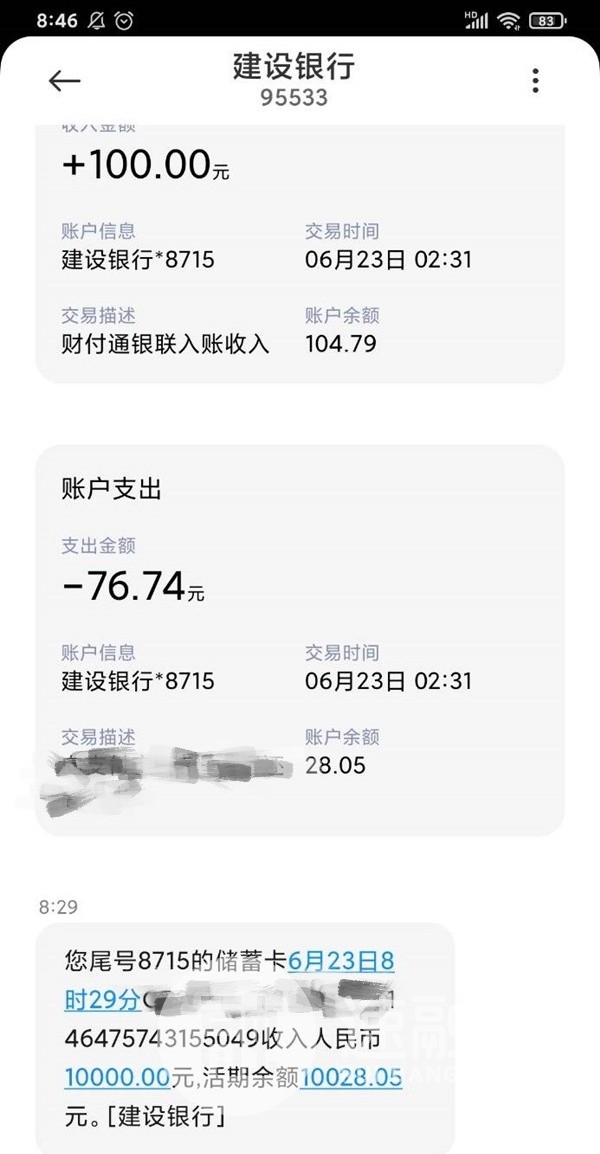
Task: Tap the 10028.05 balance link
Action: coord(351,1077)
